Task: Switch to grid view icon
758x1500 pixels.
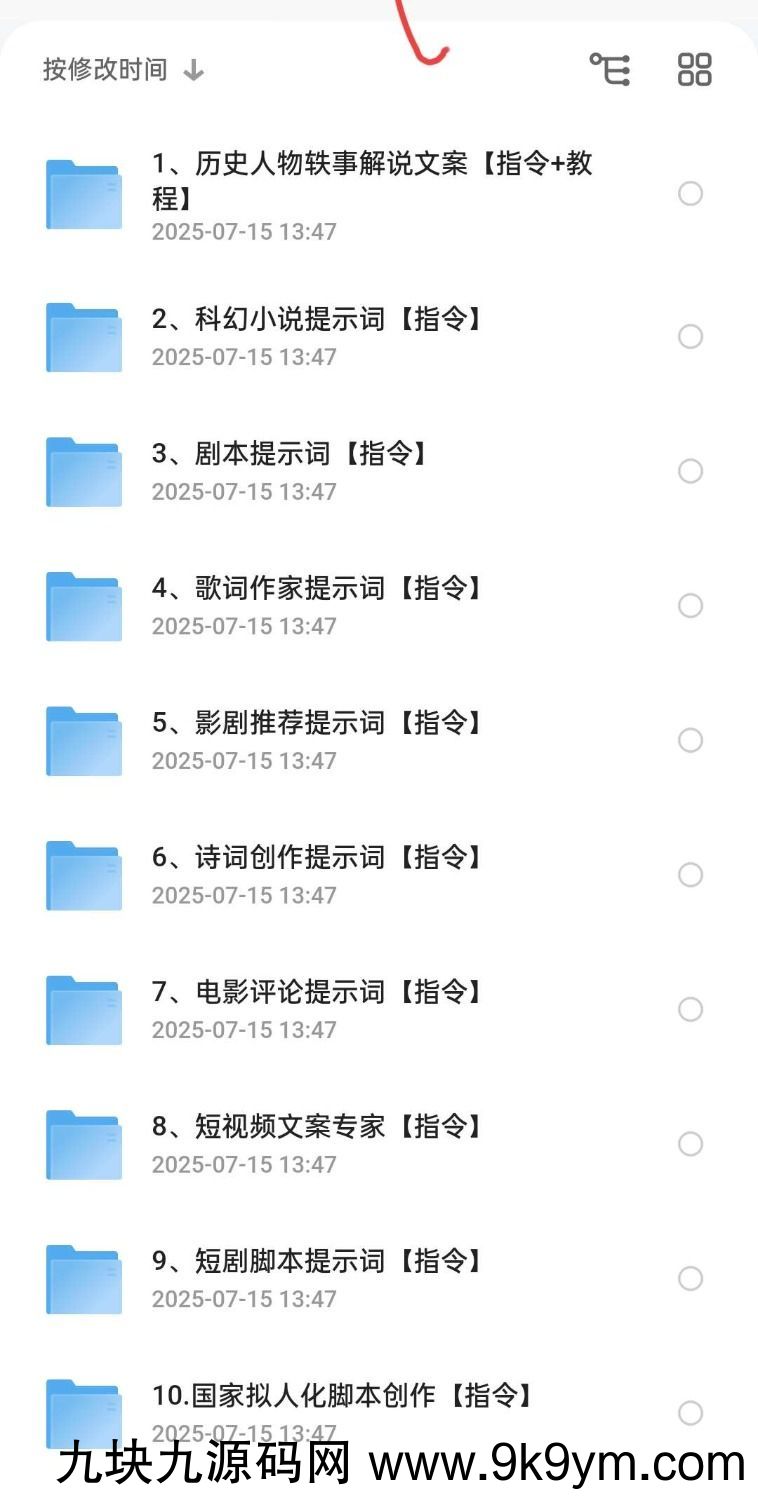Action: point(694,68)
